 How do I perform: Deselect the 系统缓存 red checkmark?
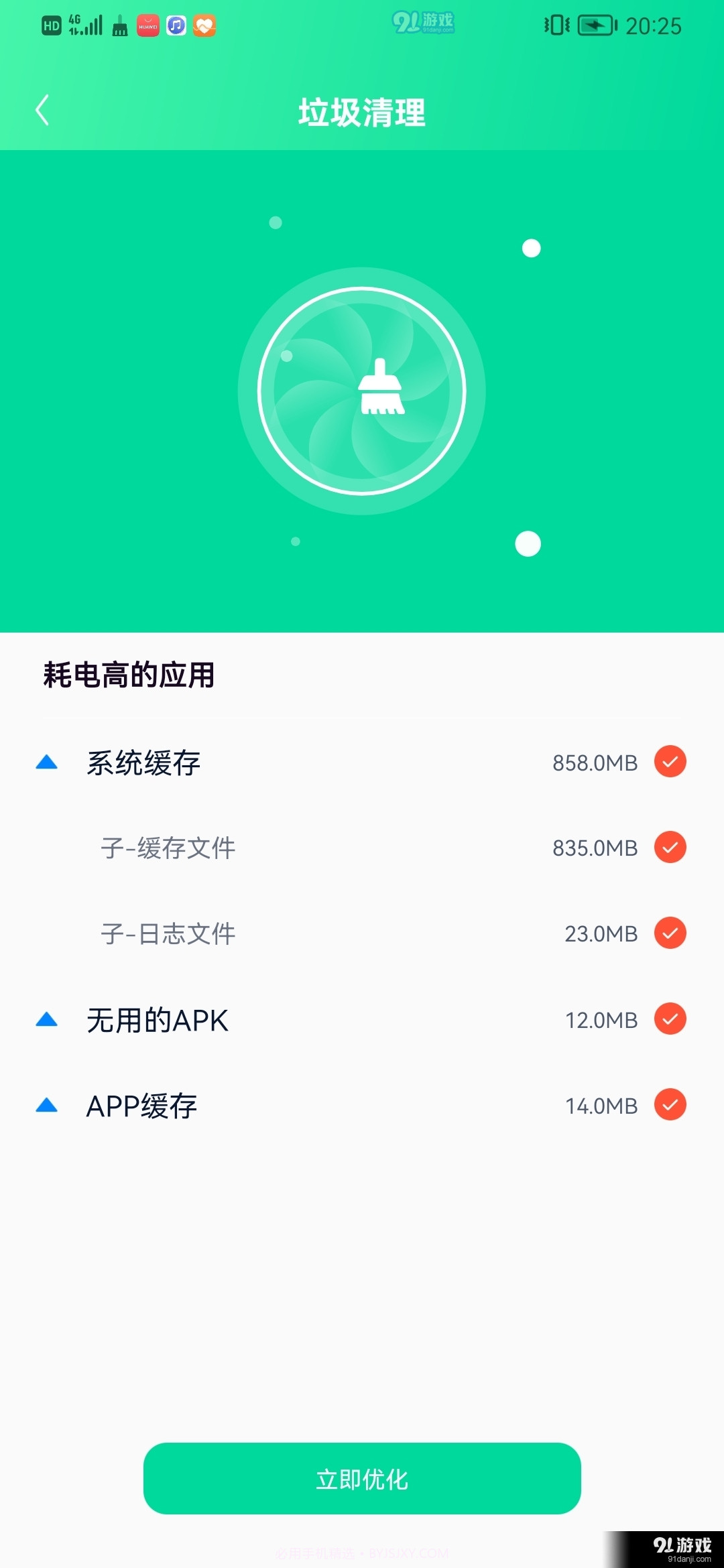(x=669, y=762)
